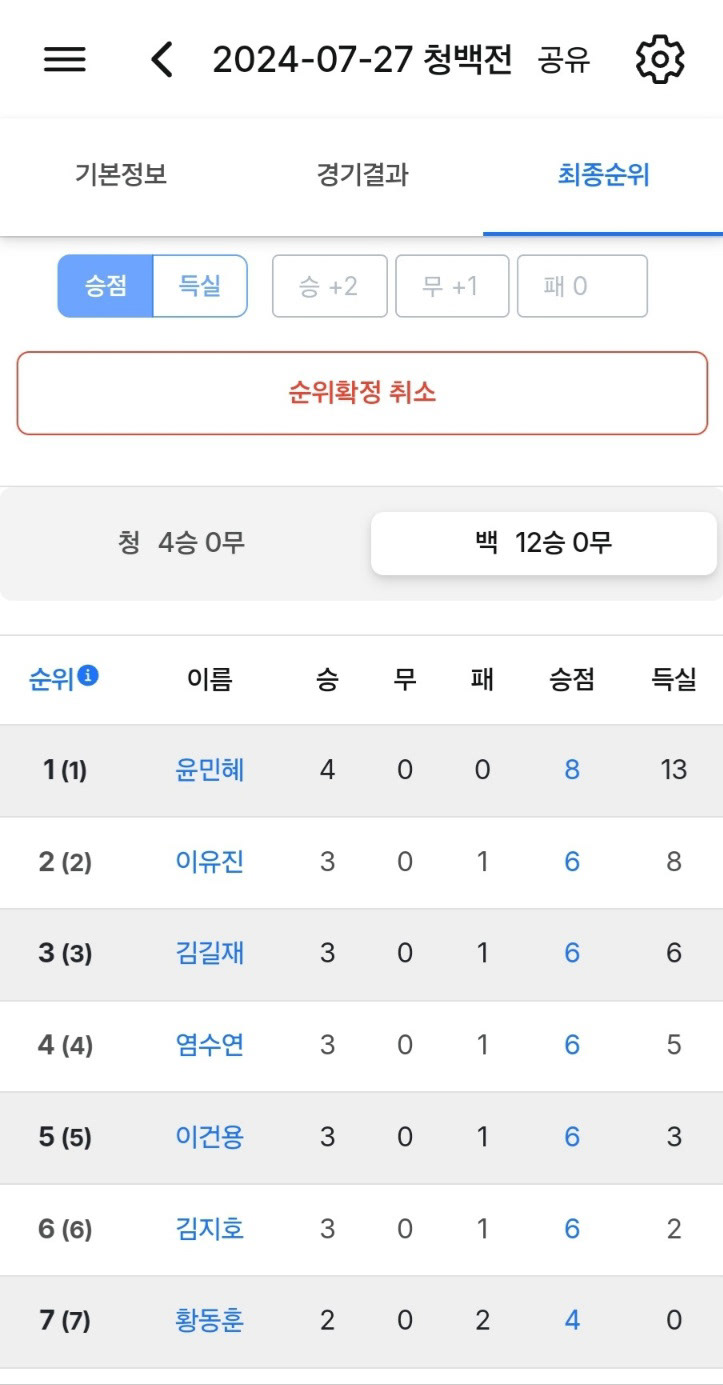Tap the 순위확정 취소 button

pos(362,393)
